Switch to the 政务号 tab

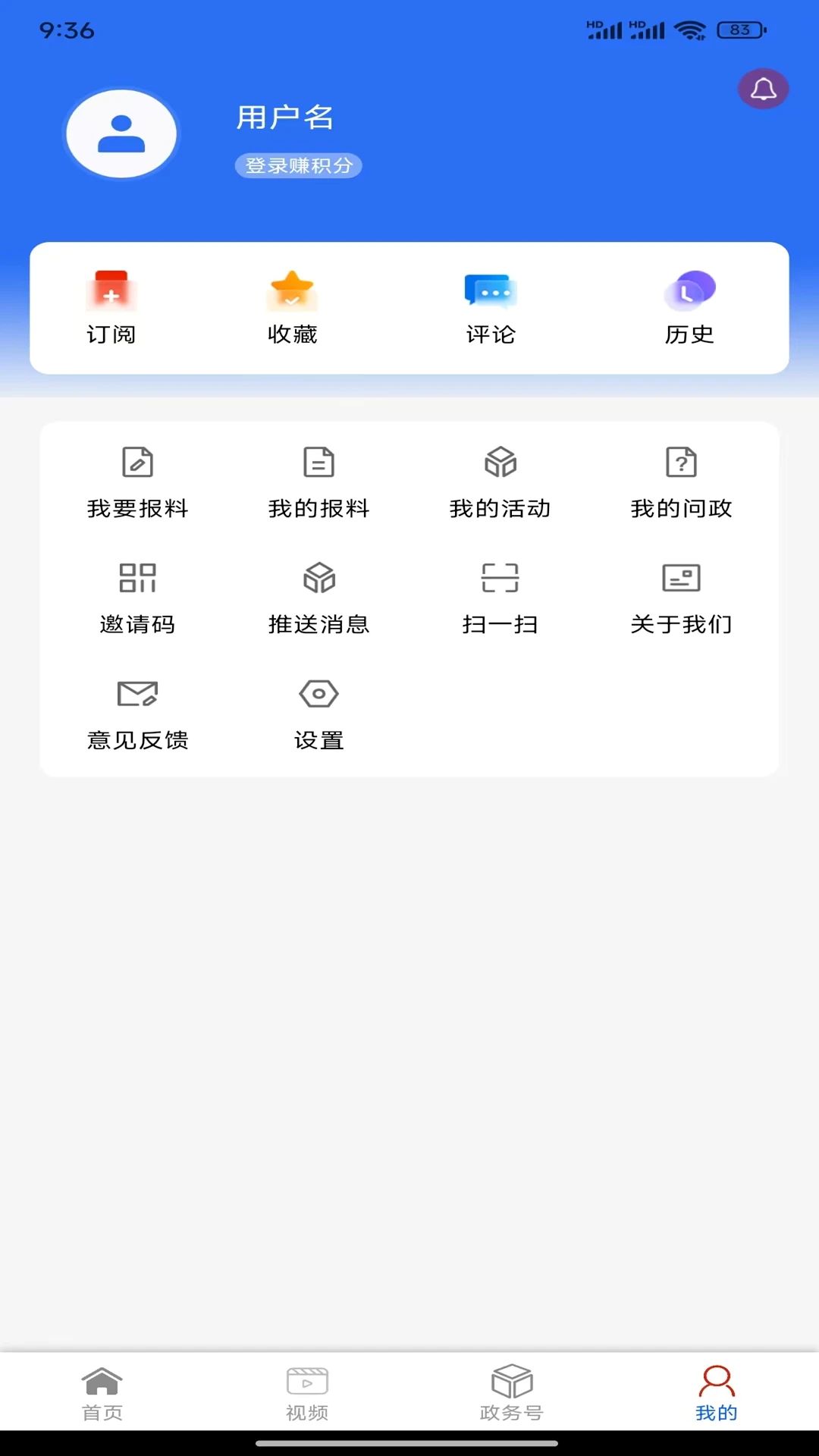pos(512,1392)
